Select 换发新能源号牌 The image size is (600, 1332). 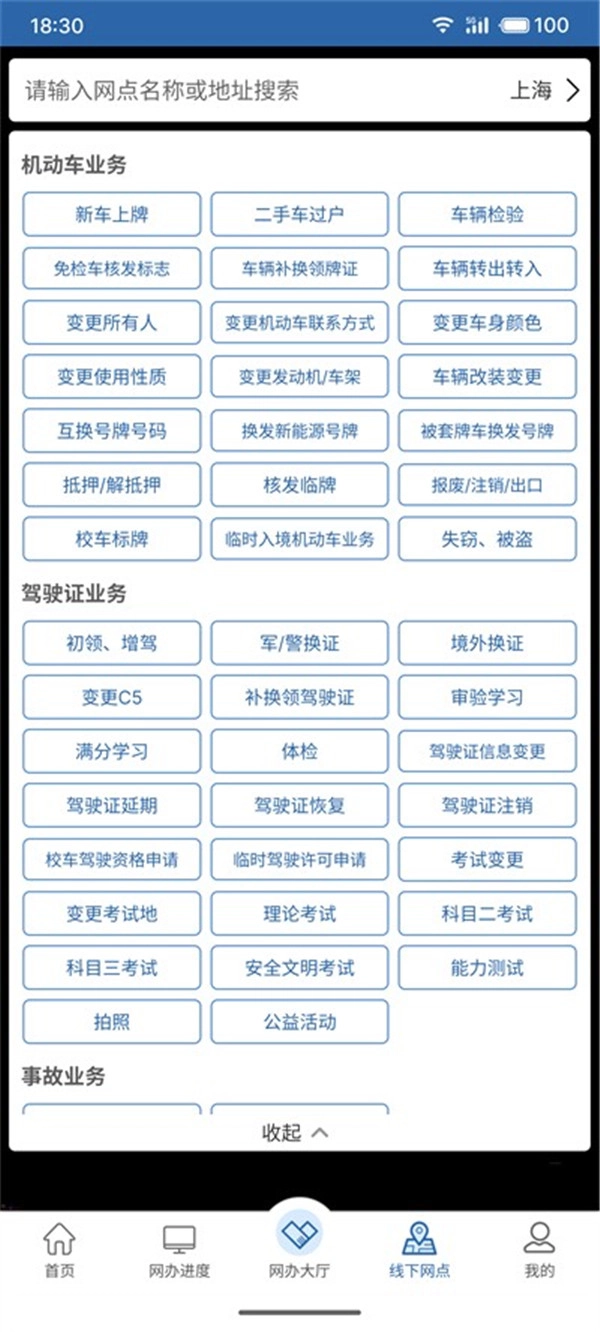point(299,432)
